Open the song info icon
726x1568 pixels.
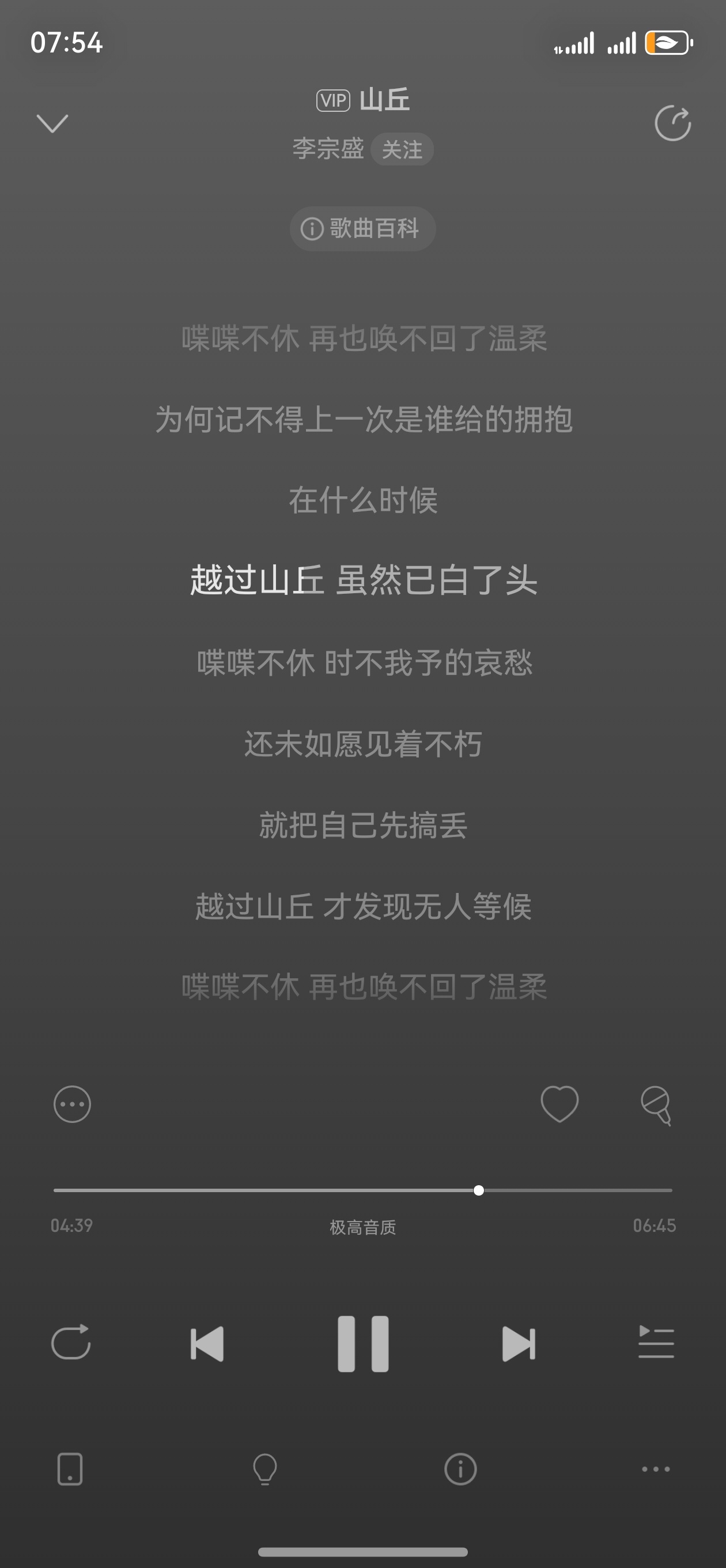point(461,1469)
